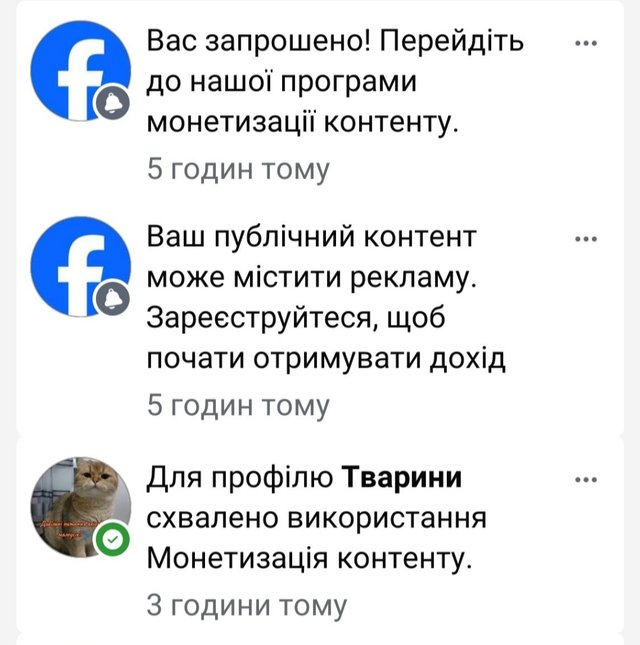Screen dimensions: 640x645
Task: Open the monetization program invitation notification
Action: click(335, 83)
